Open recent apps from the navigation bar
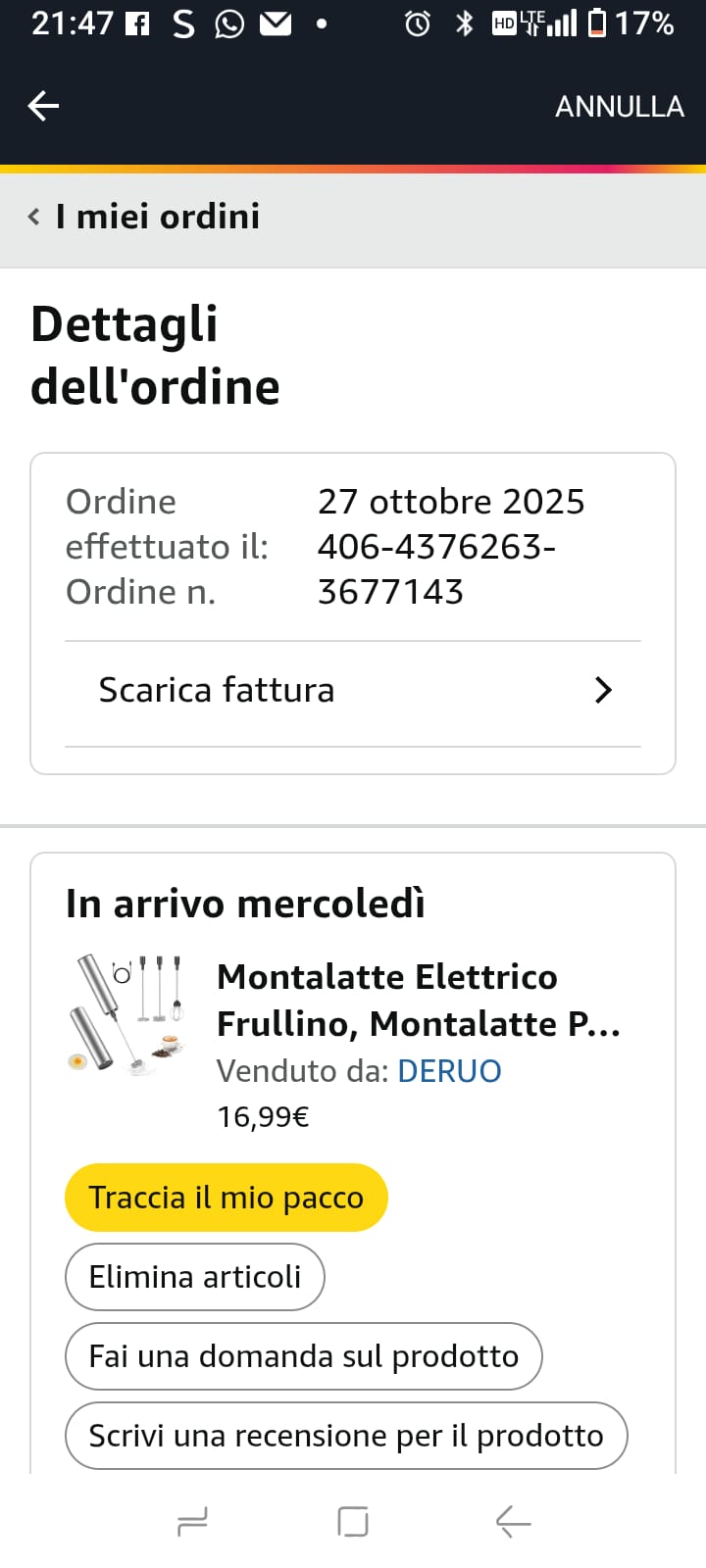The height and width of the screenshot is (1568, 706). [192, 1522]
